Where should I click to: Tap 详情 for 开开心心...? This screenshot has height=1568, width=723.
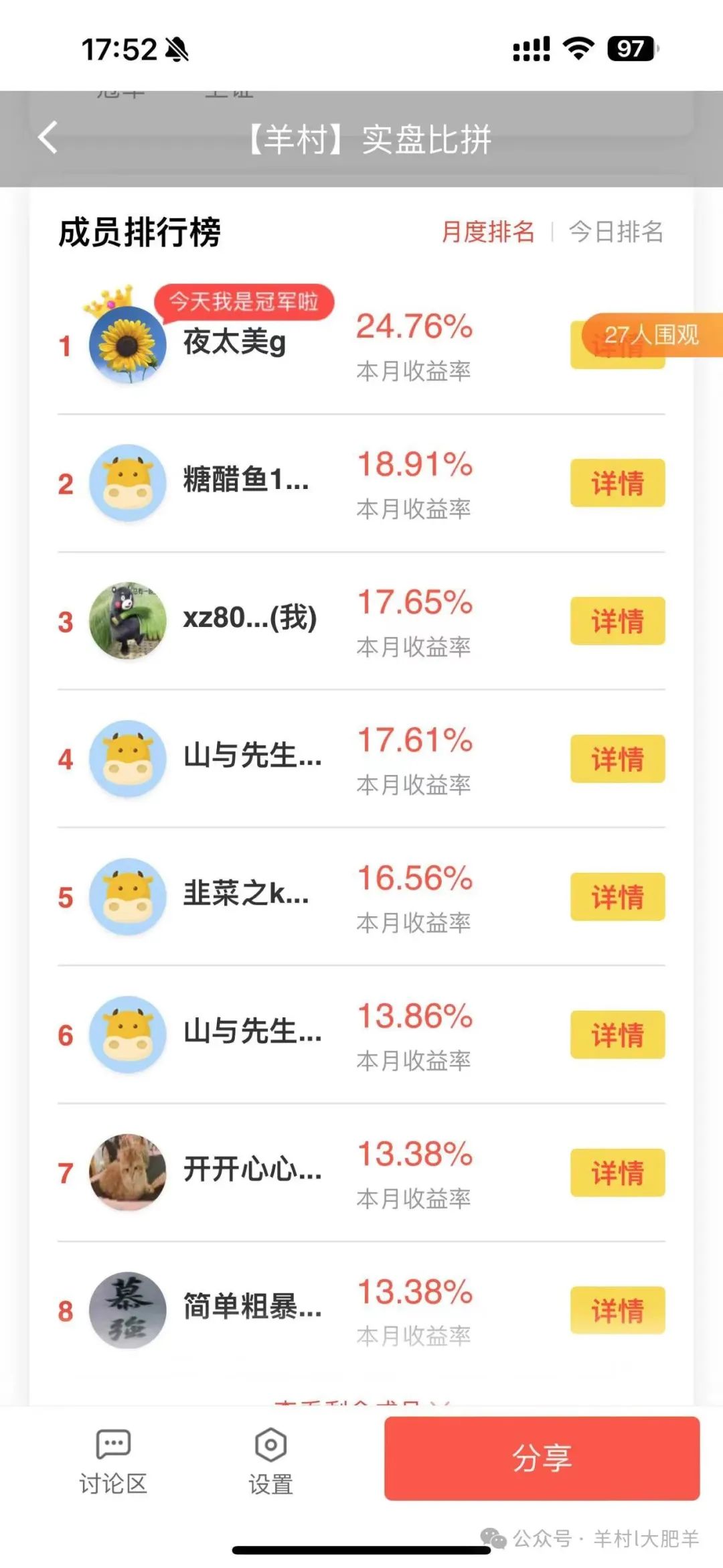tap(617, 1173)
